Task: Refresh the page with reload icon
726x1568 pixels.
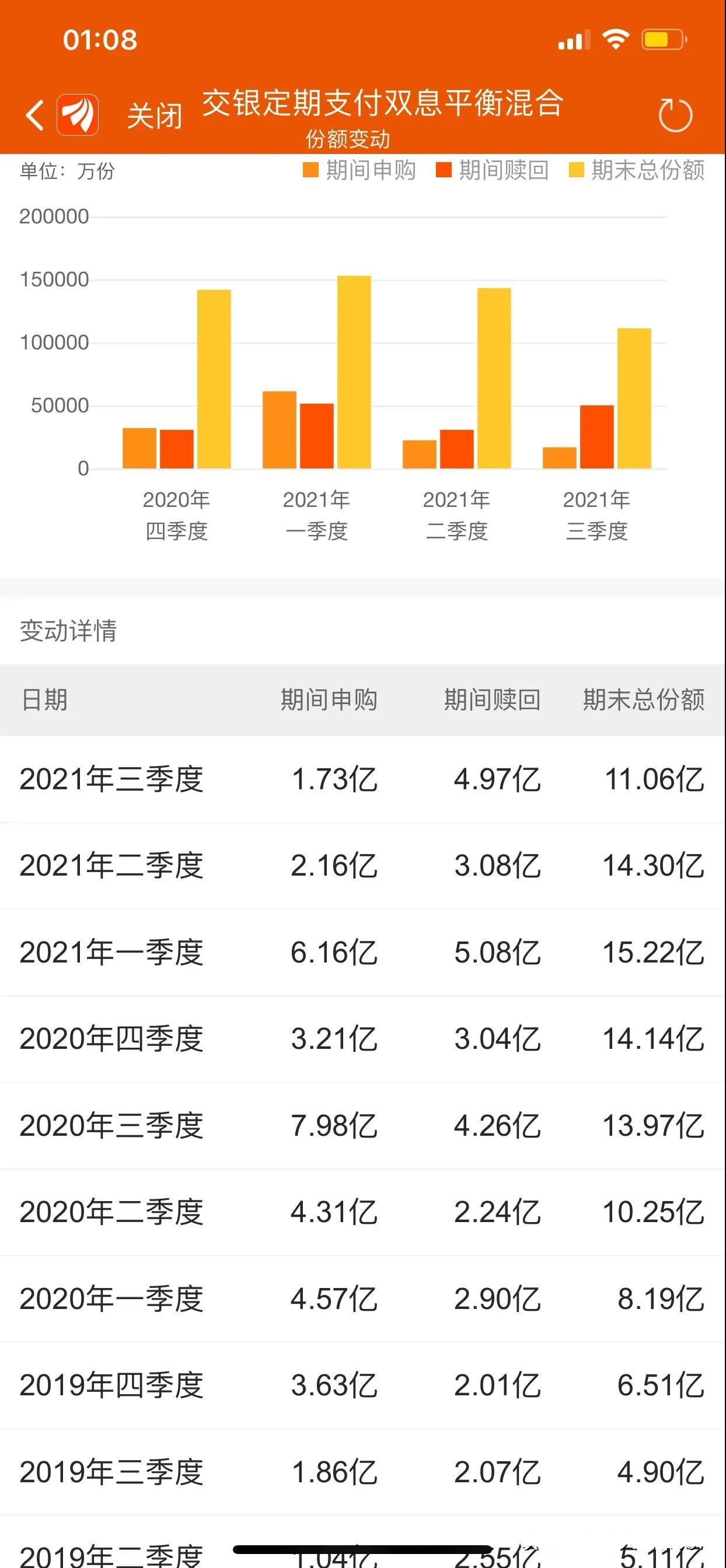Action: click(x=675, y=115)
